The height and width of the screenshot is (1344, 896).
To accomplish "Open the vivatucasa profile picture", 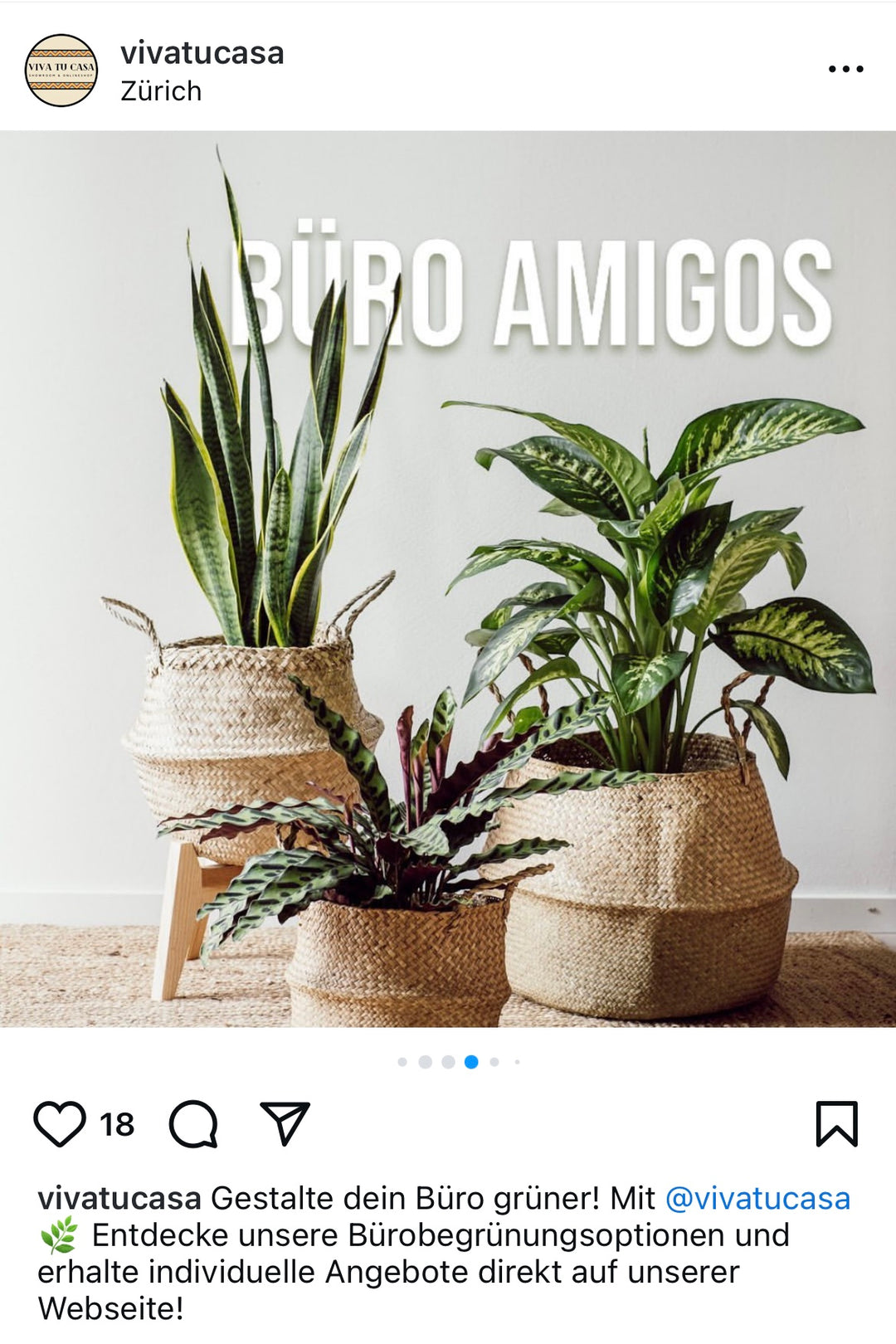I will [61, 70].
